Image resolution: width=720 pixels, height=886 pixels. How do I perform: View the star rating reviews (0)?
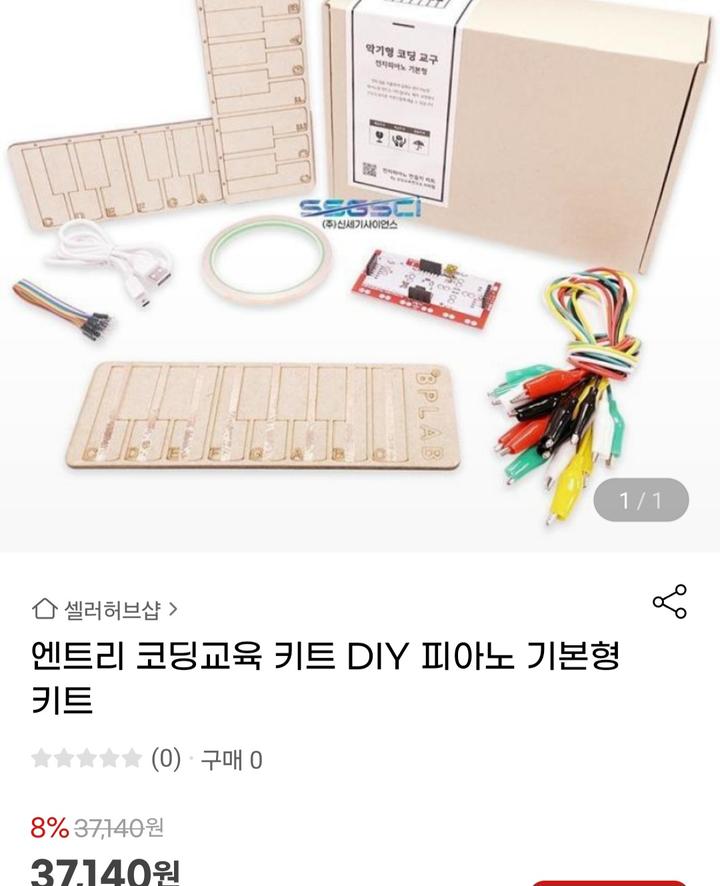(106, 759)
